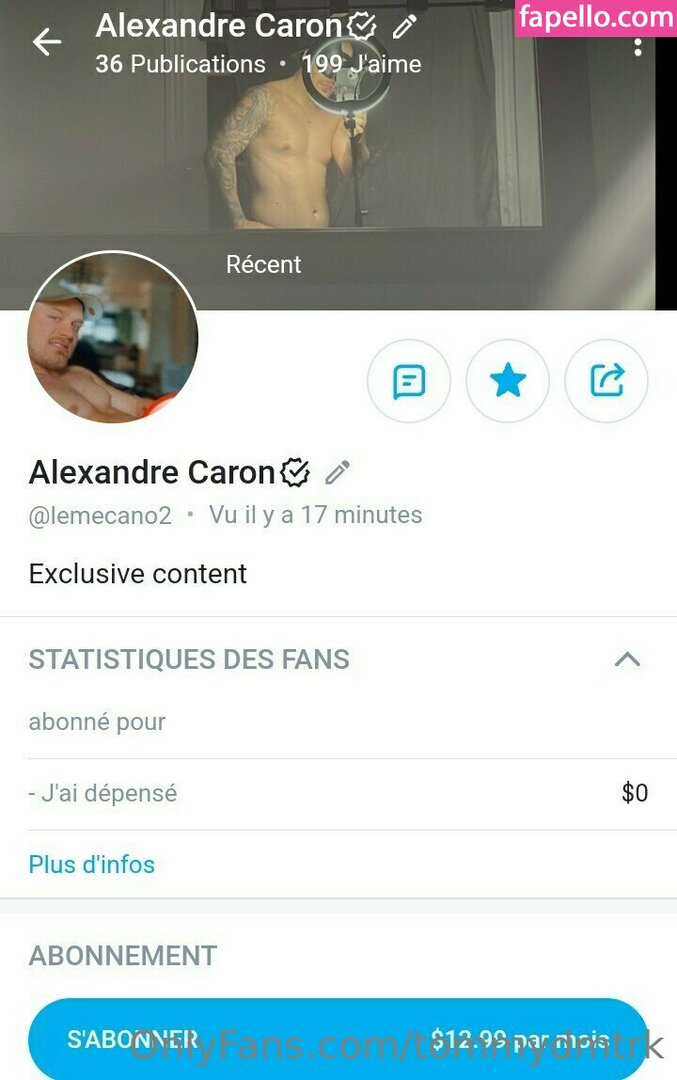Tap the S'abonner subscription button
Image resolution: width=677 pixels, height=1080 pixels.
(338, 1038)
